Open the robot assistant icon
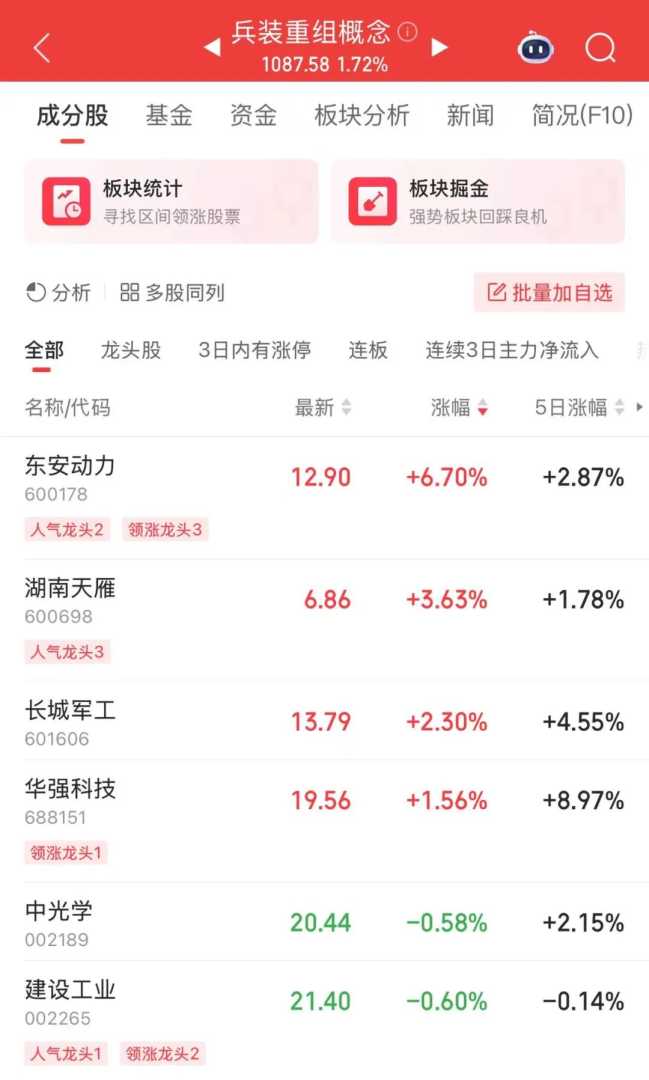The width and height of the screenshot is (649, 1080). (536, 47)
